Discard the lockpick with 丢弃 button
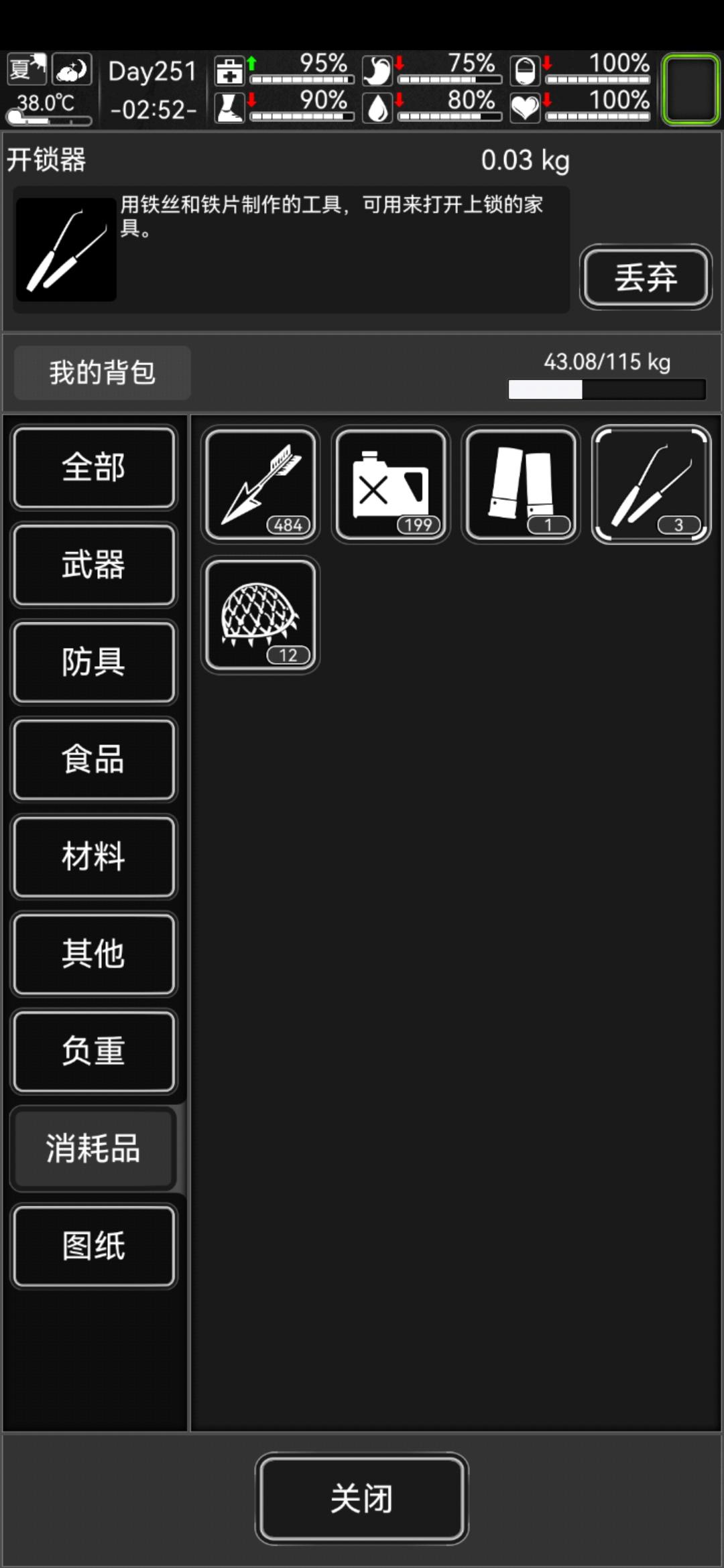 tap(646, 277)
